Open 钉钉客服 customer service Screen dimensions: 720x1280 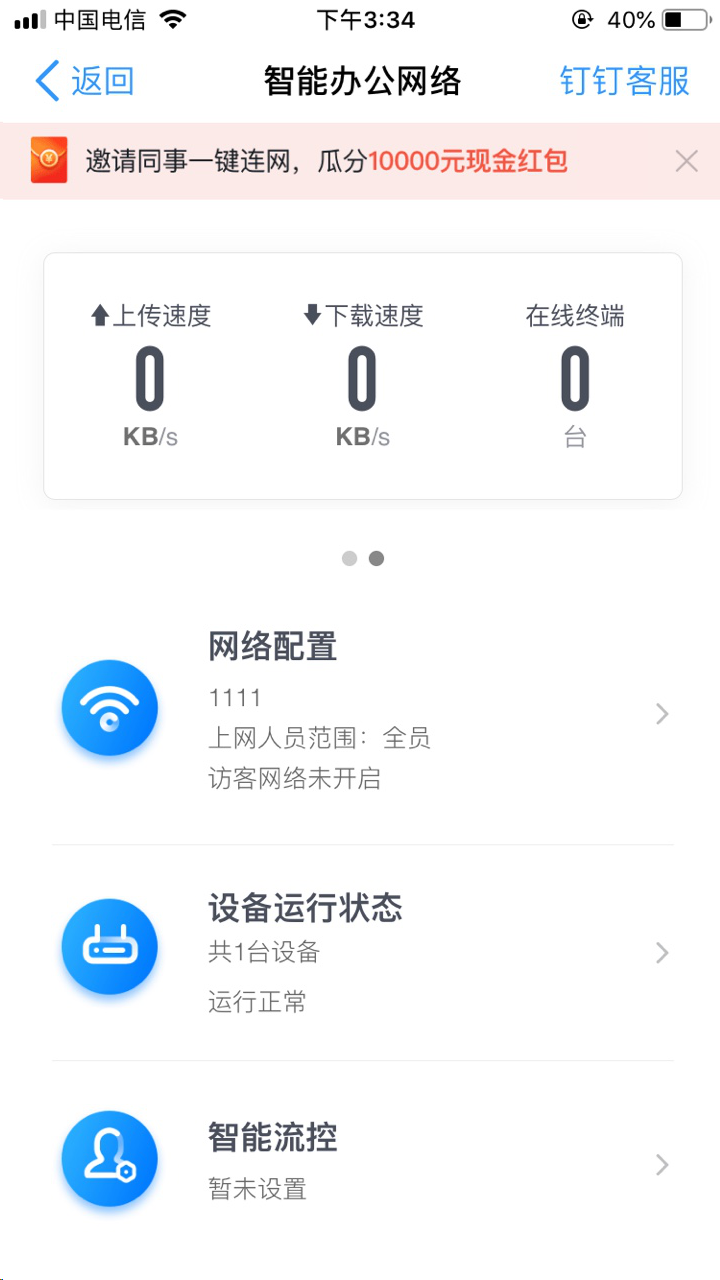tap(624, 81)
